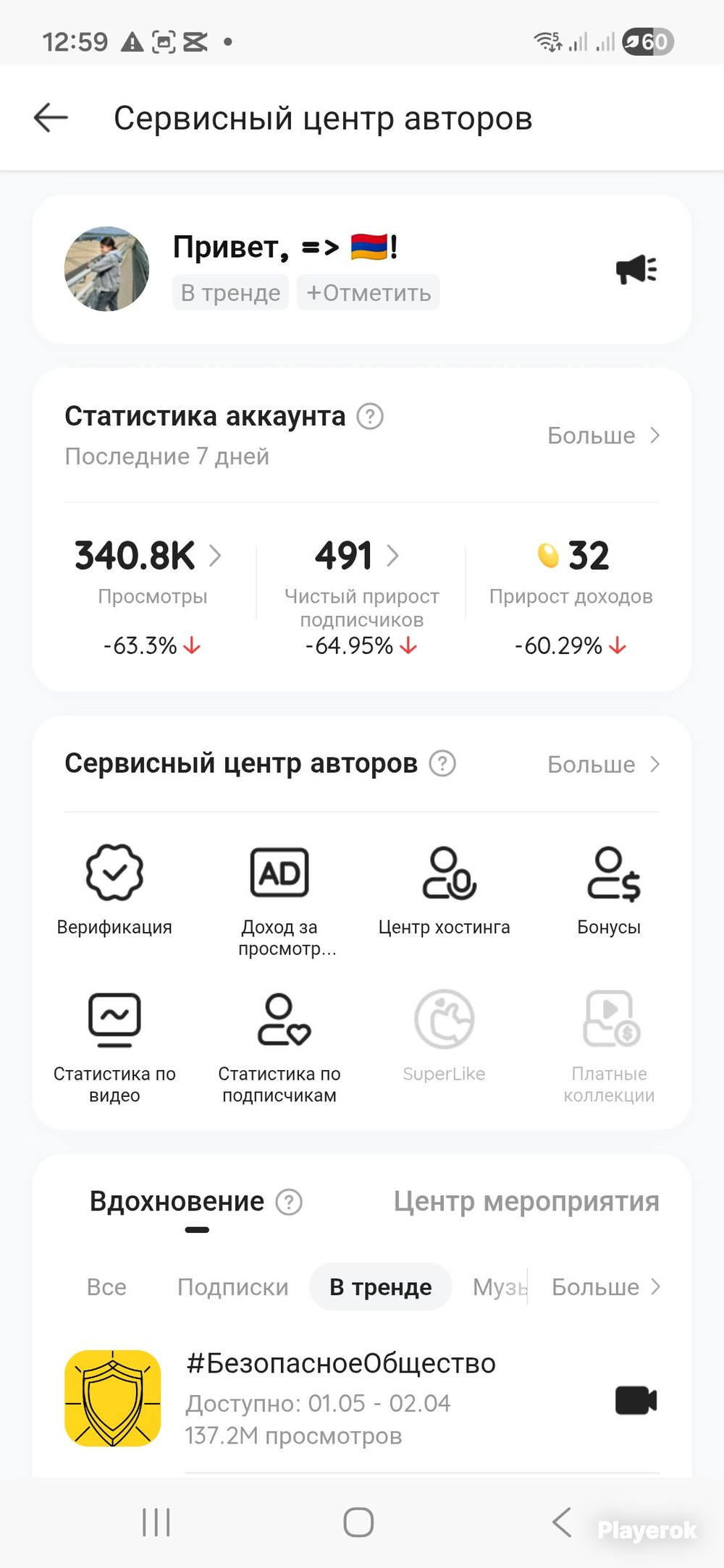Open Больше in Статистика аккаунта
This screenshot has width=724, height=1568.
[x=603, y=436]
